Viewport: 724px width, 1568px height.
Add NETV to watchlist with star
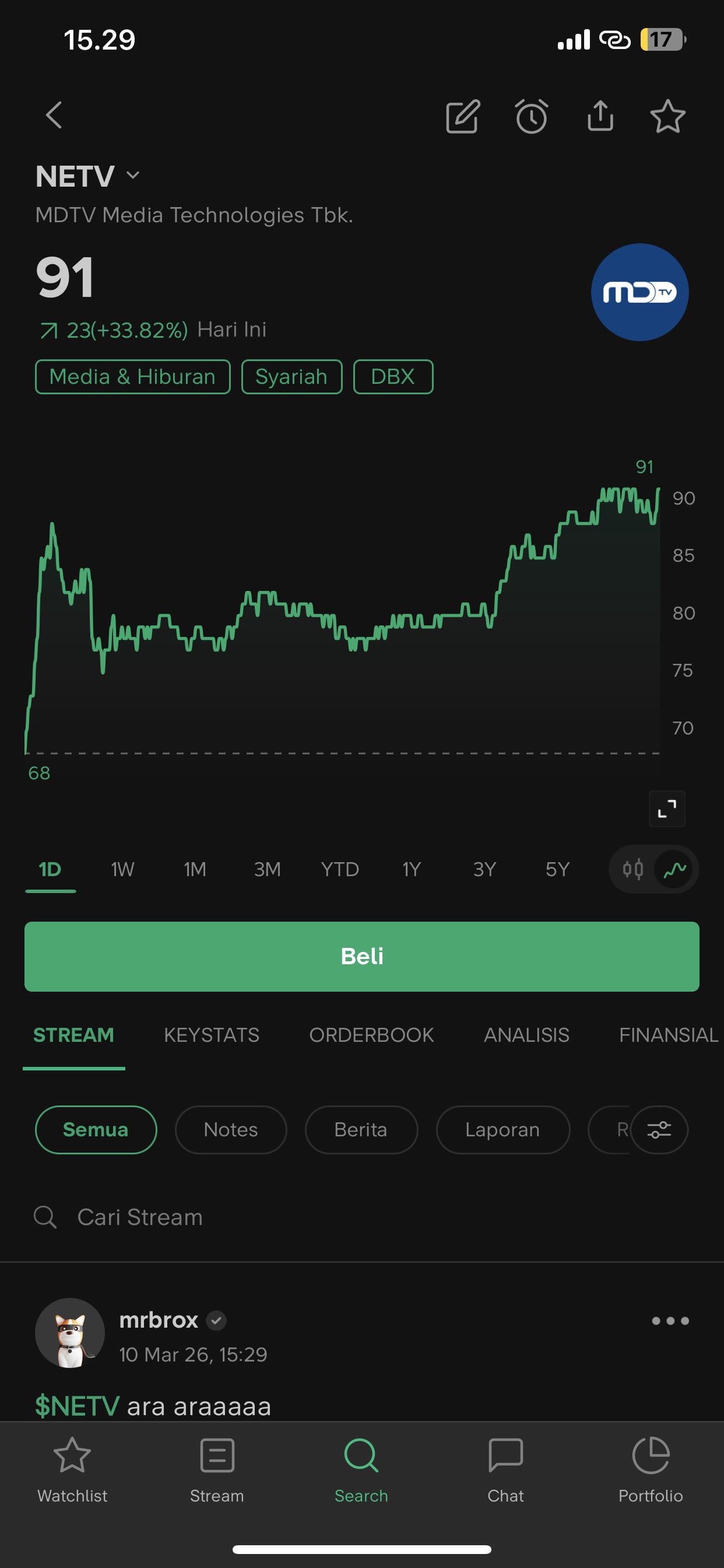tap(667, 116)
